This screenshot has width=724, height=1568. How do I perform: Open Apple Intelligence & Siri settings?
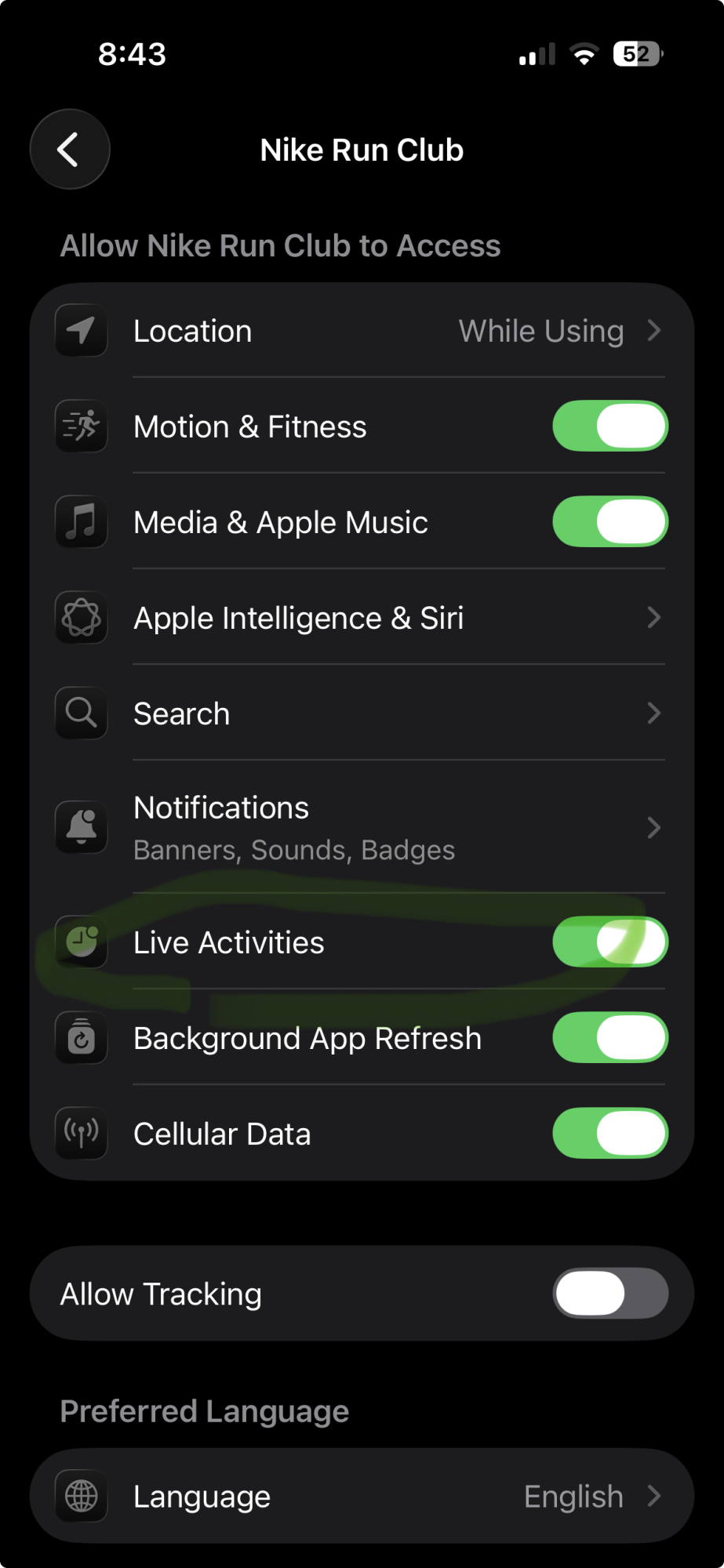click(x=361, y=618)
